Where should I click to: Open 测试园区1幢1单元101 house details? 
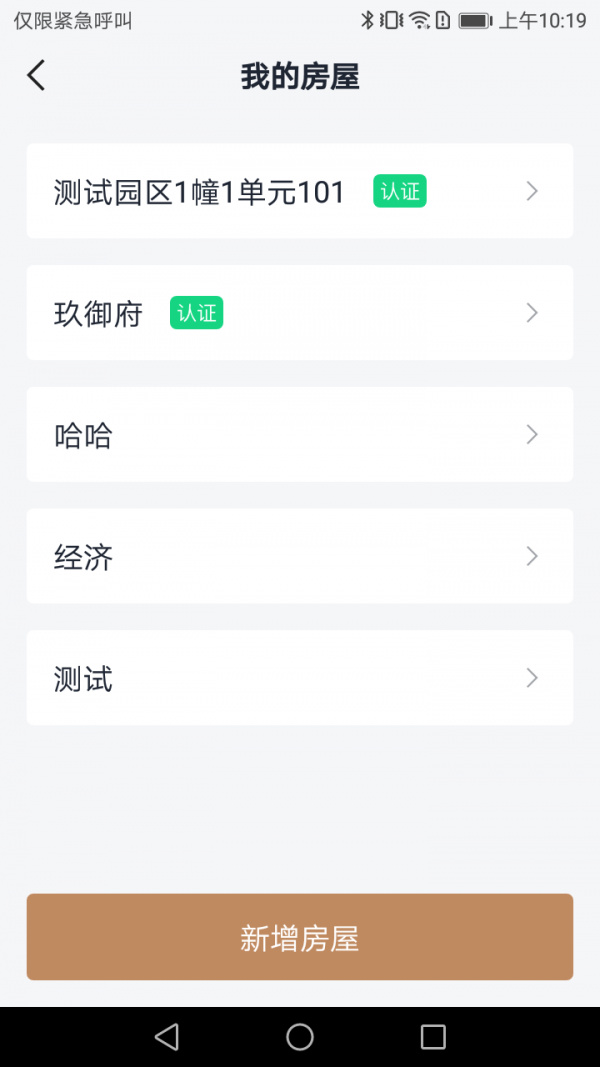[300, 191]
